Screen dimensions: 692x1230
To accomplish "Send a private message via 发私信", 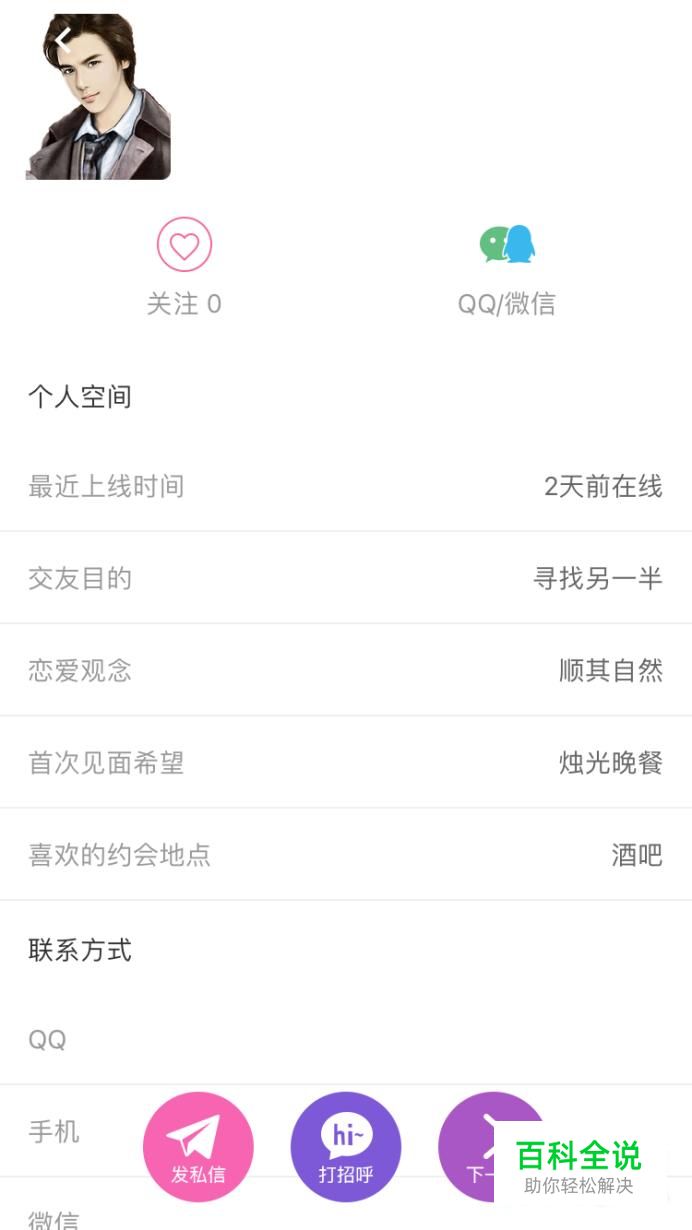I will [x=198, y=1147].
